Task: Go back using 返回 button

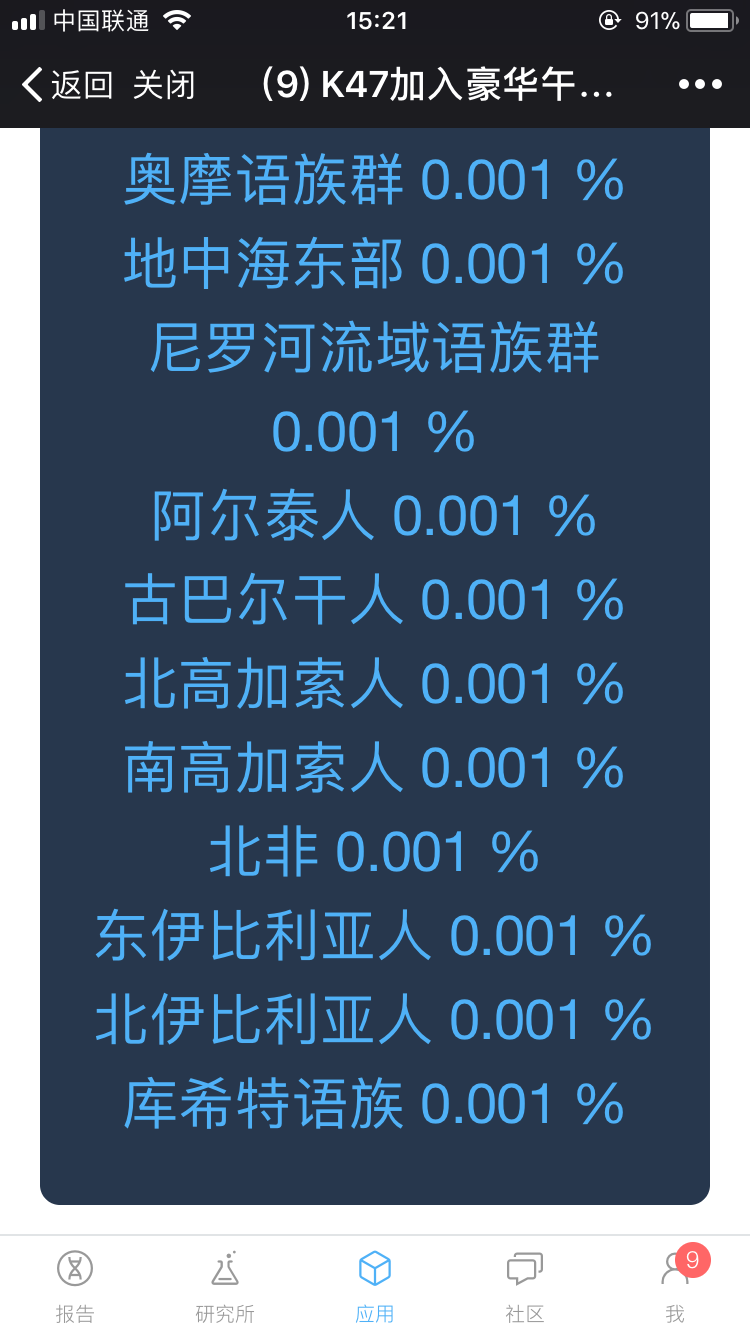Action: pos(67,85)
